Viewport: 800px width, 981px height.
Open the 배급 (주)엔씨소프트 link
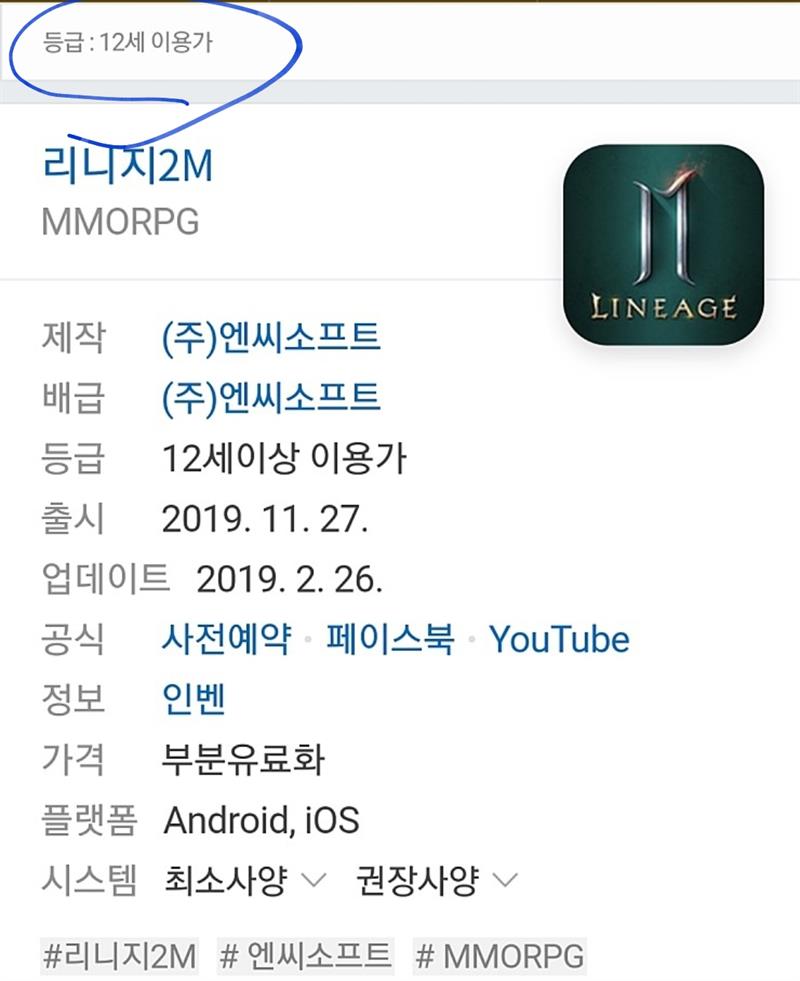(271, 397)
